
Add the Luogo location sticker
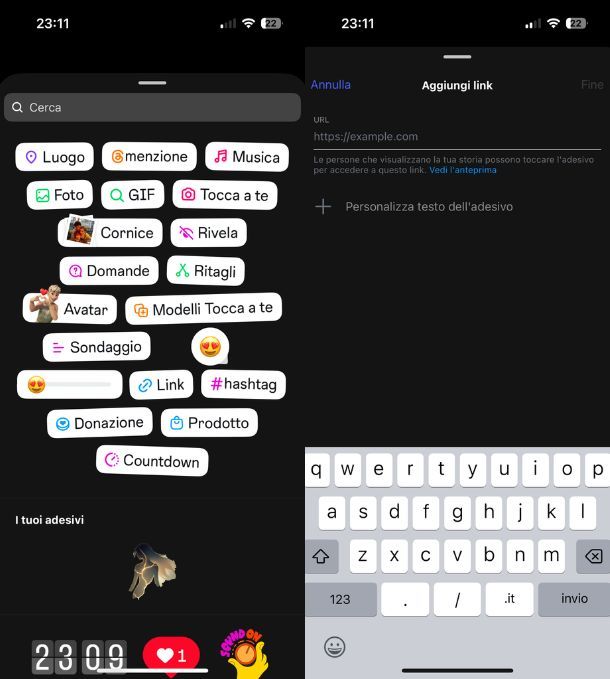click(x=55, y=157)
